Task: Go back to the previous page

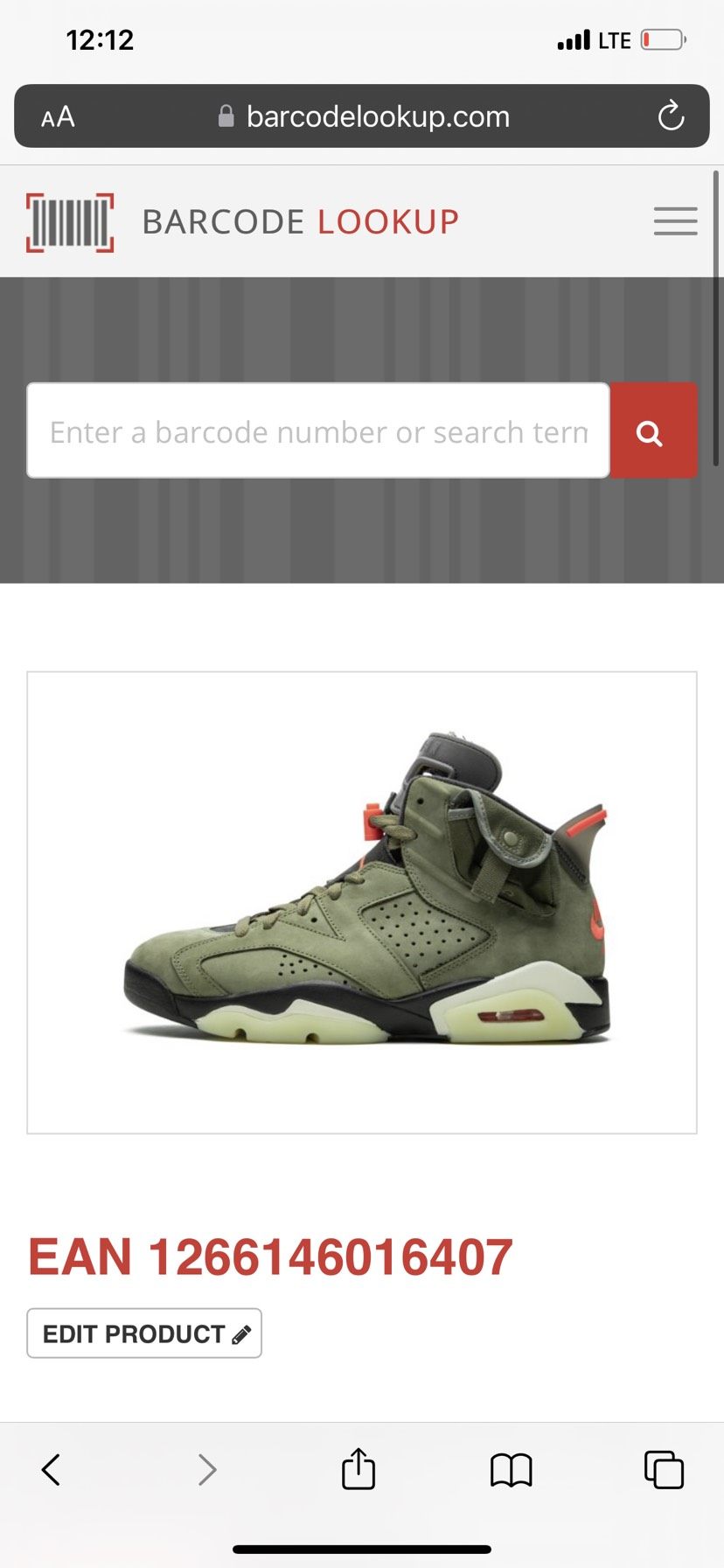Action: pyautogui.click(x=52, y=1469)
